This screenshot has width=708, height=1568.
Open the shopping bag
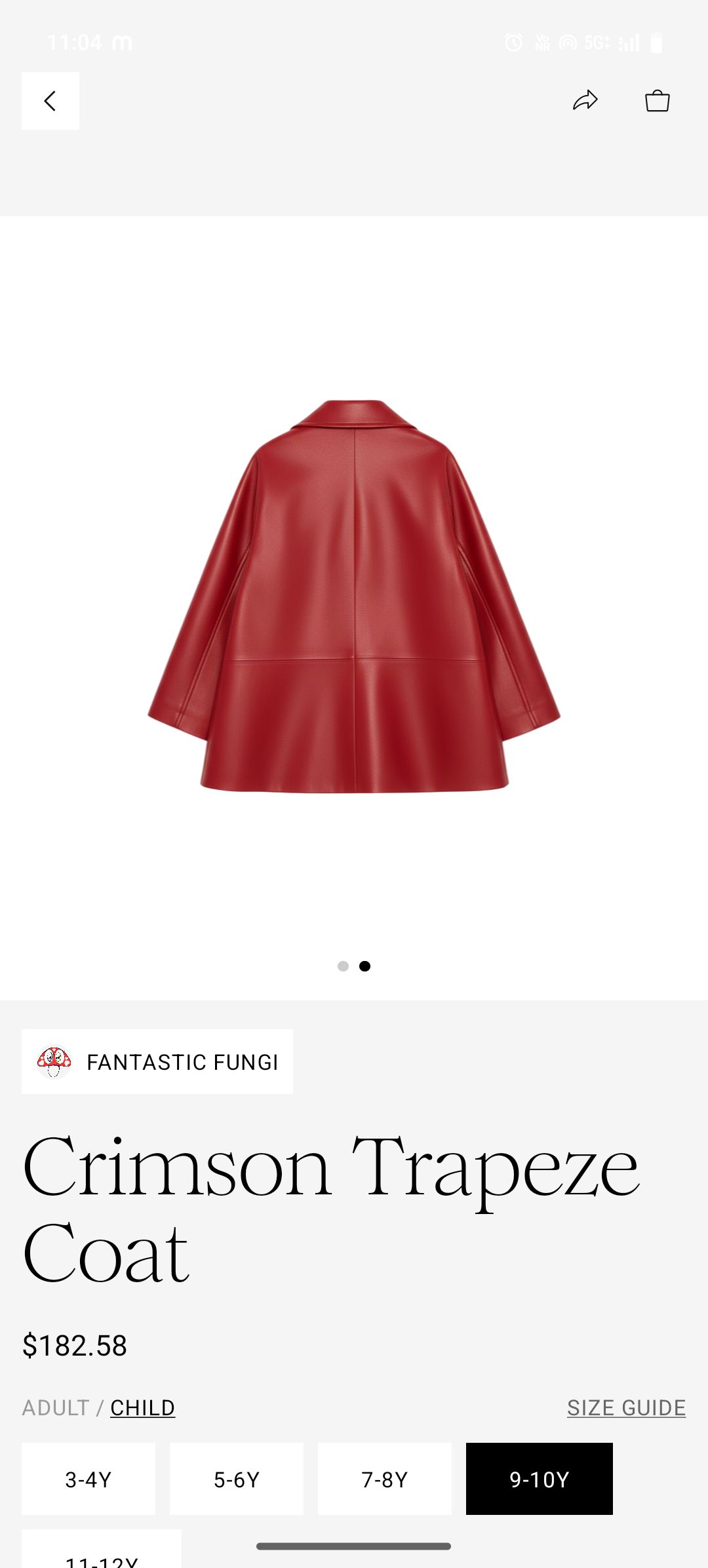[657, 101]
